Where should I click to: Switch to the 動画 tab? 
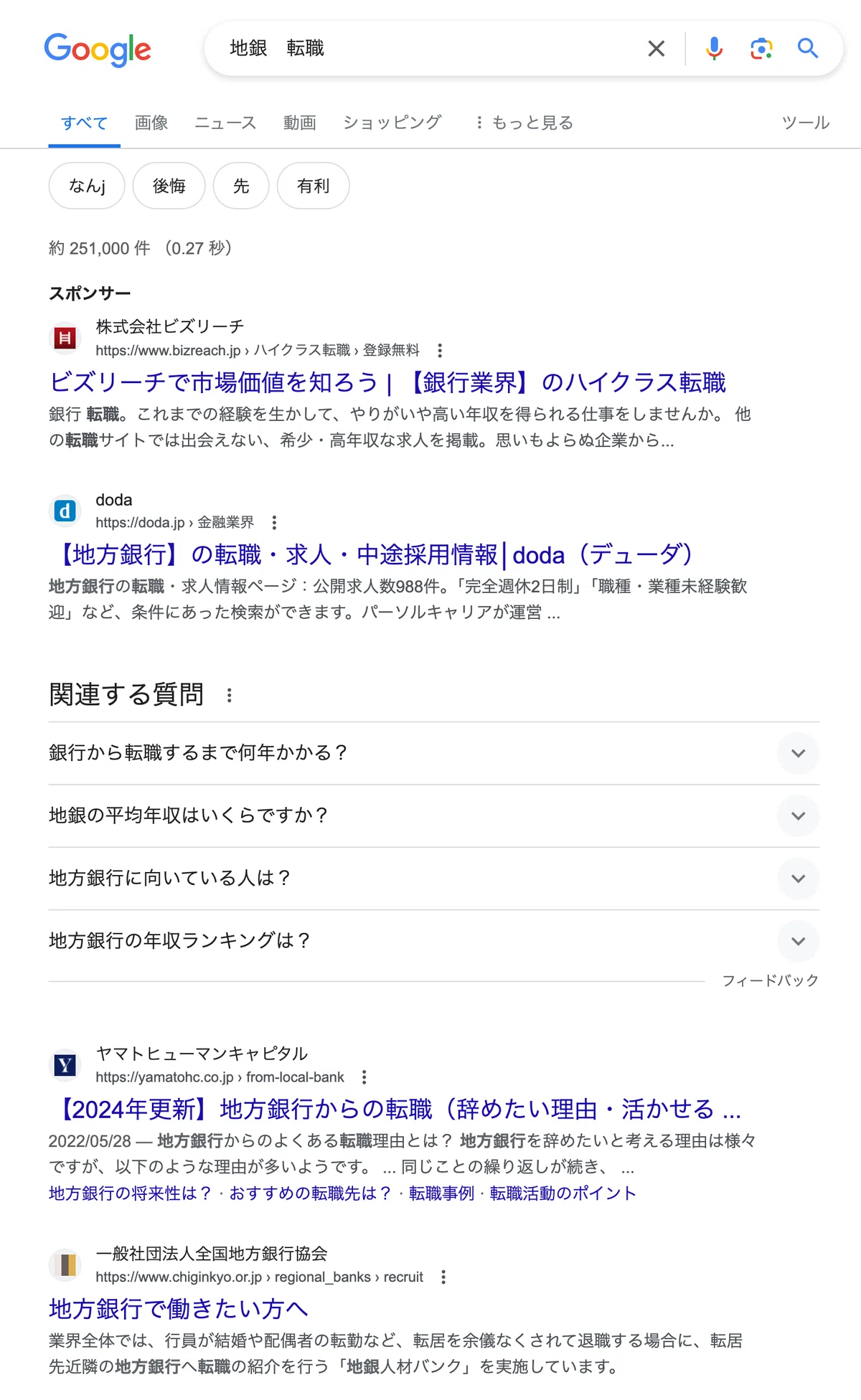tap(300, 123)
